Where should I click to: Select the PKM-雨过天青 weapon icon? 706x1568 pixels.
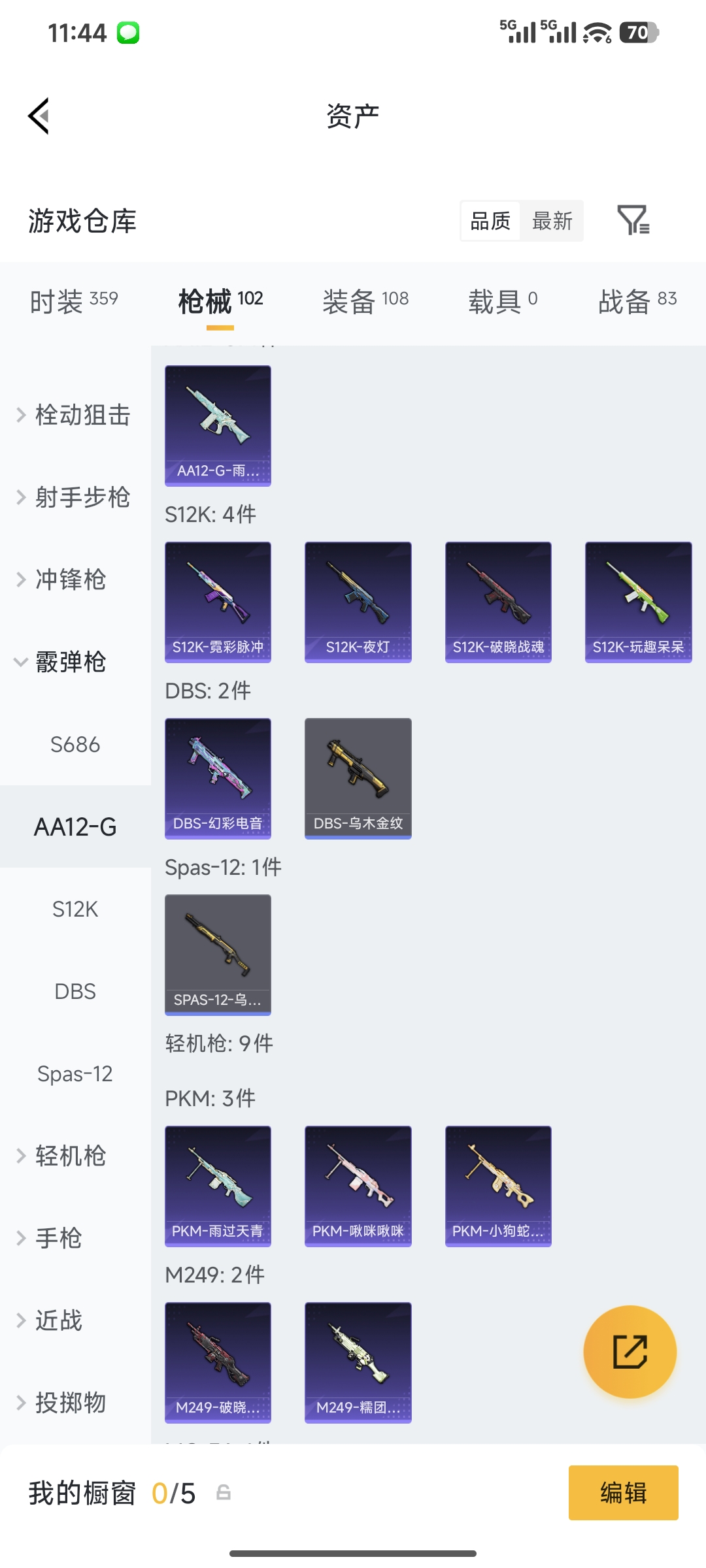(218, 1186)
